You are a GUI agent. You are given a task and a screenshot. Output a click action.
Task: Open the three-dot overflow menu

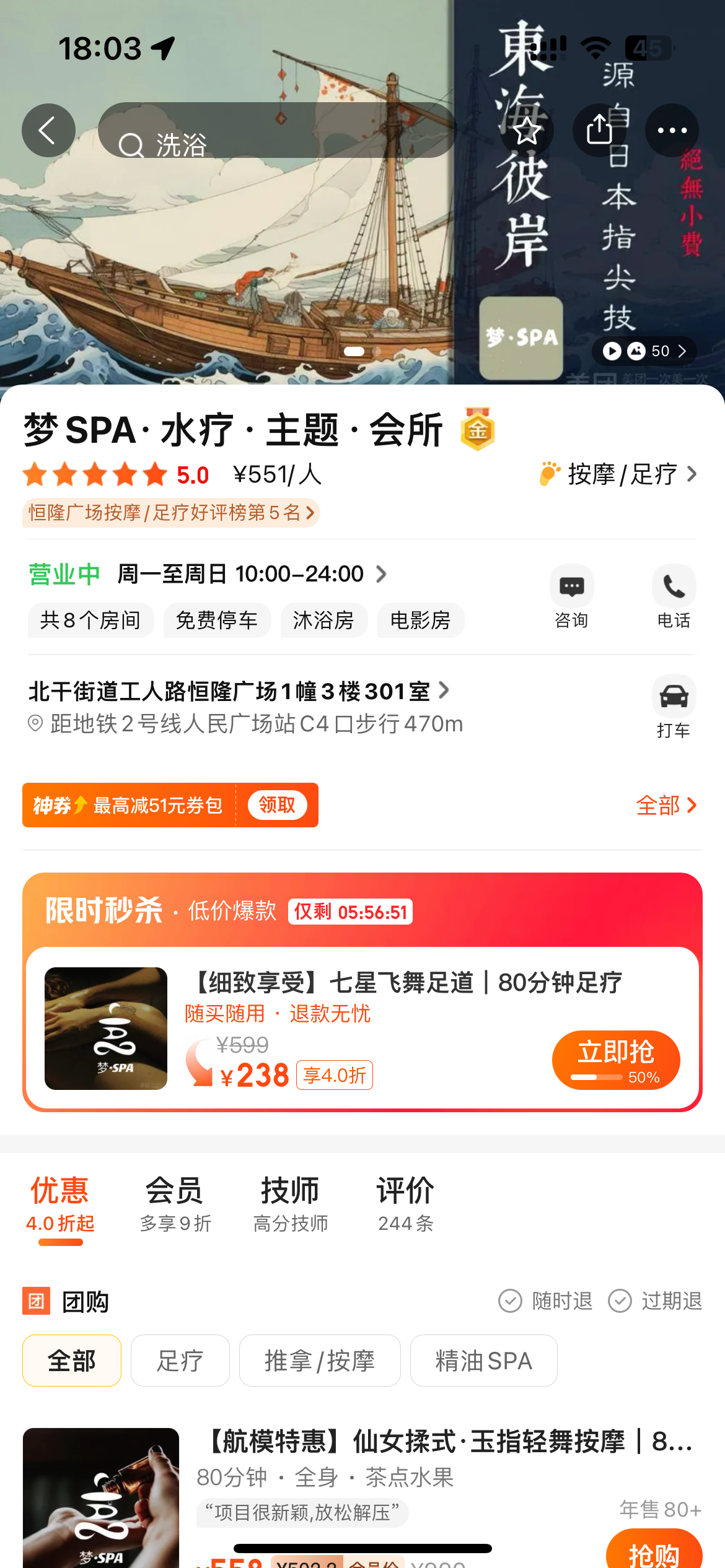coord(672,131)
